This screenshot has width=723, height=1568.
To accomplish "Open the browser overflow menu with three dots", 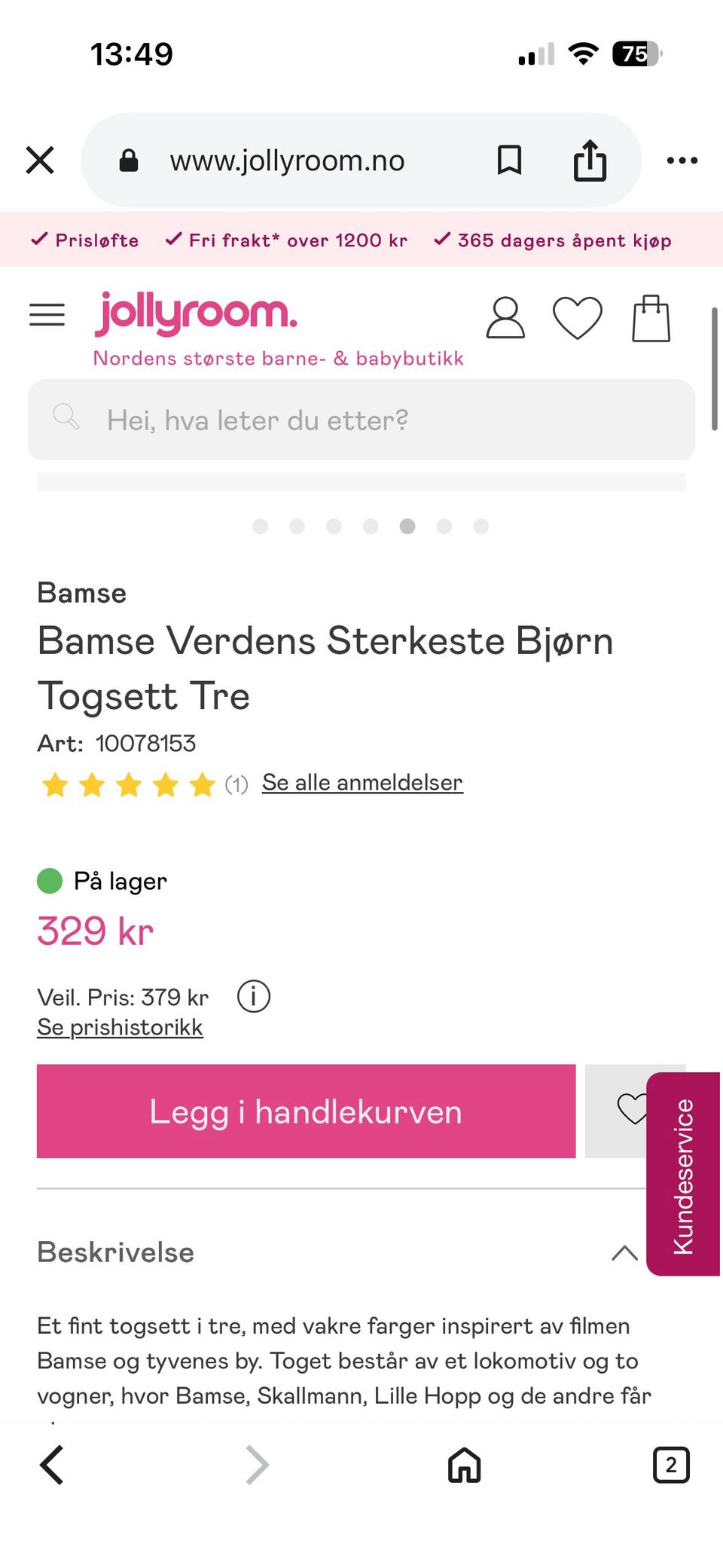I will [x=682, y=160].
